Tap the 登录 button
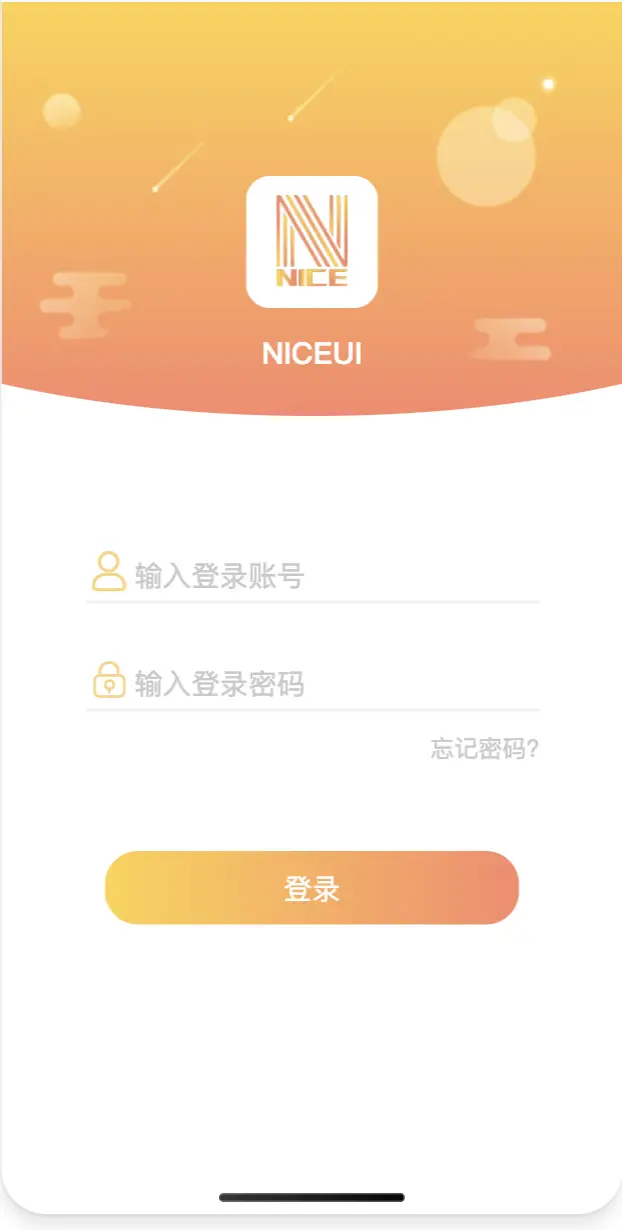Viewport: 622px width, 1230px height. (312, 888)
